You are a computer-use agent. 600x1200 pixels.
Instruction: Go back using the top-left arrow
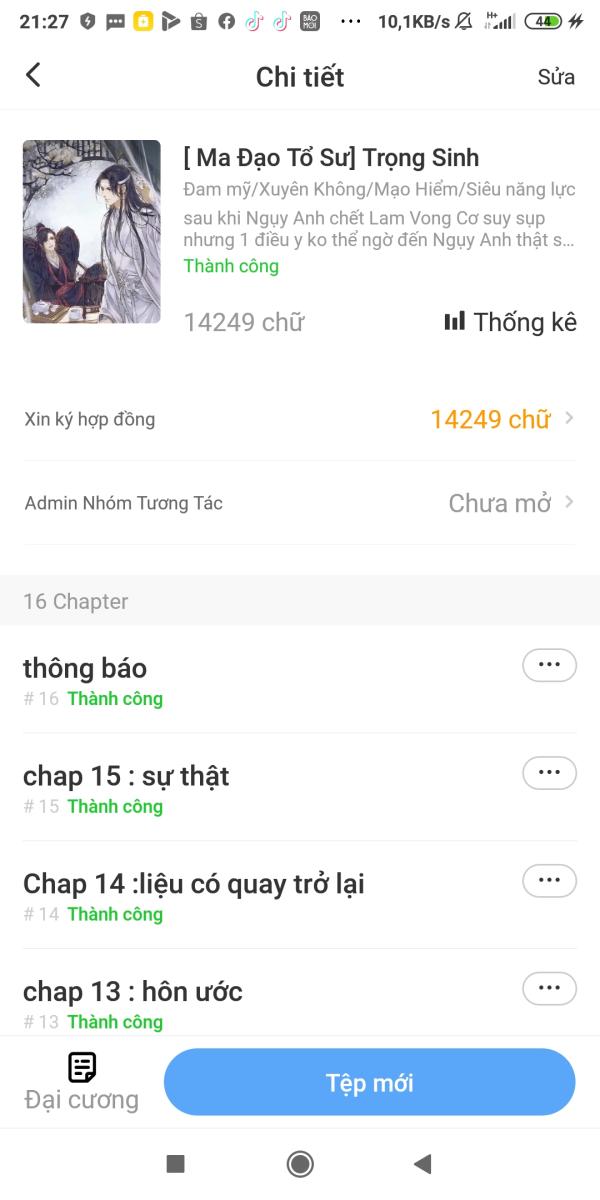33,75
